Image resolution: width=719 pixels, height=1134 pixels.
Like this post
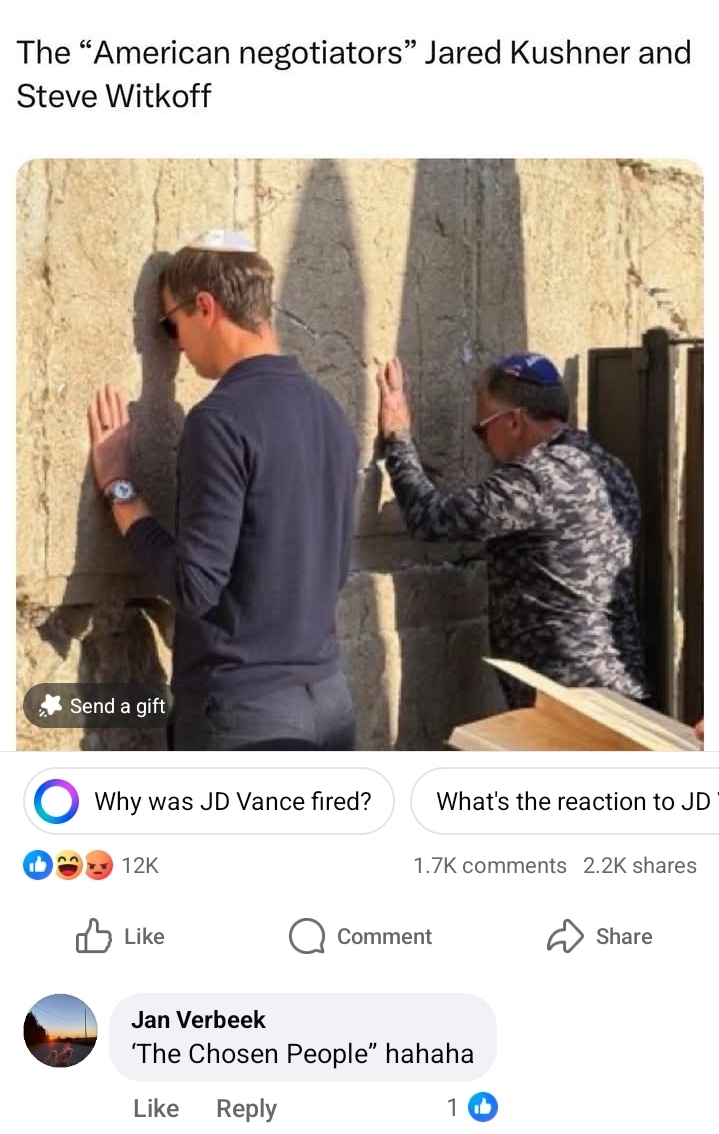pyautogui.click(x=120, y=936)
